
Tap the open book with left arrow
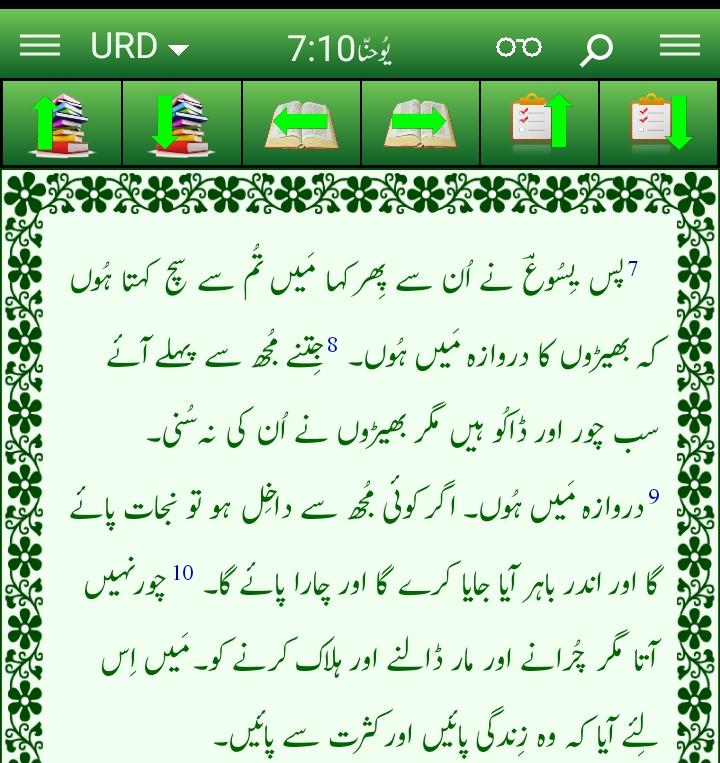click(x=301, y=123)
